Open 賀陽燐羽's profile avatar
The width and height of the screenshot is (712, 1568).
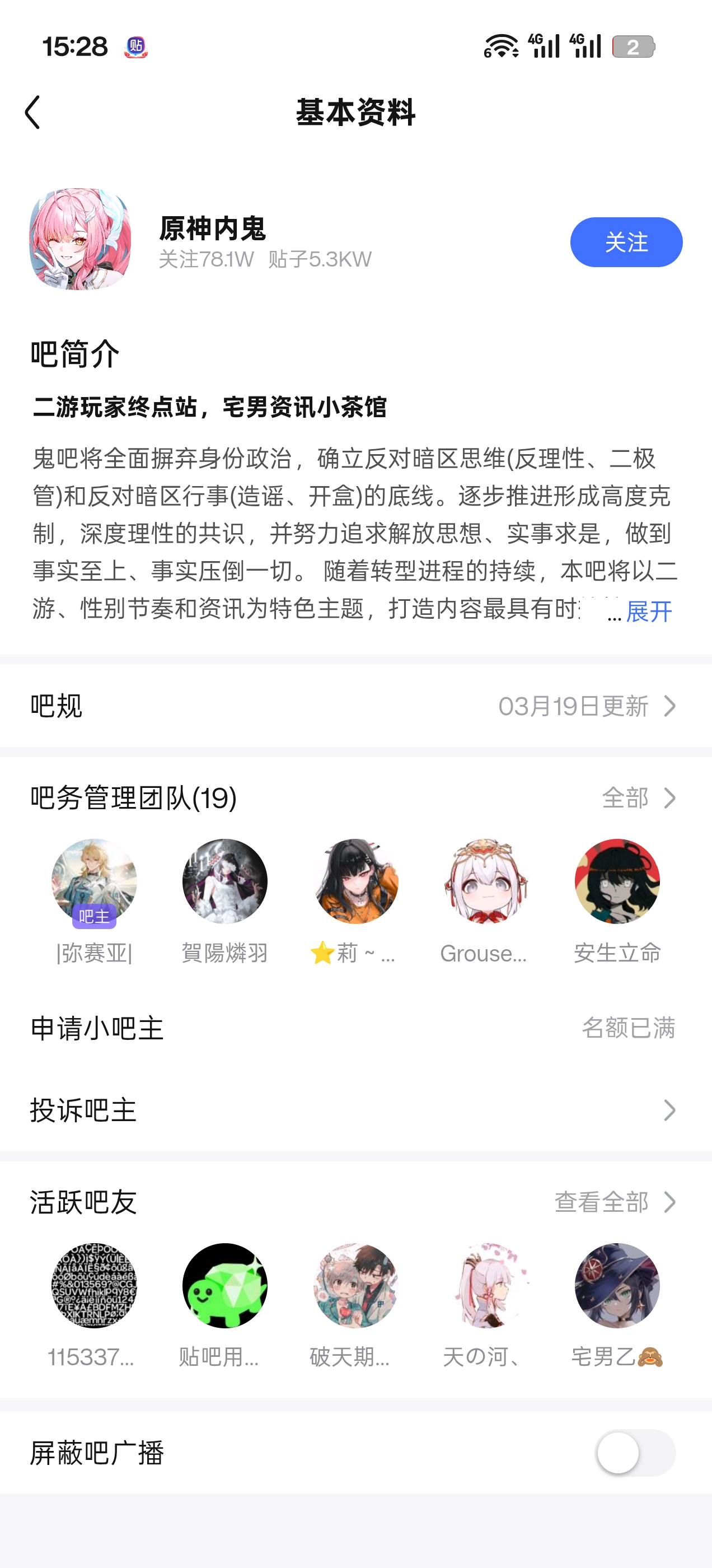225,881
